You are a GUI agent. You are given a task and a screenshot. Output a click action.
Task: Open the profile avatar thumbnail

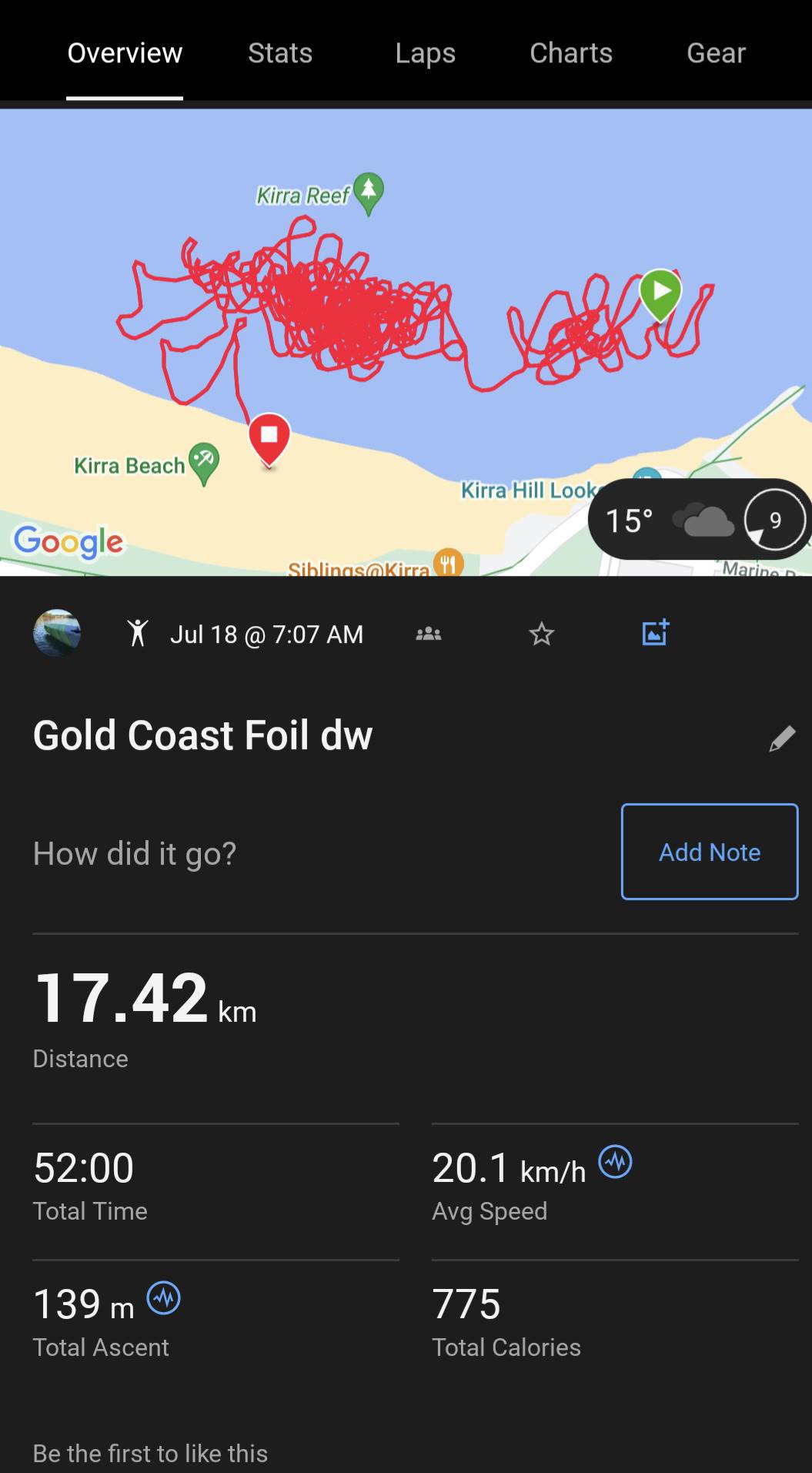point(58,634)
